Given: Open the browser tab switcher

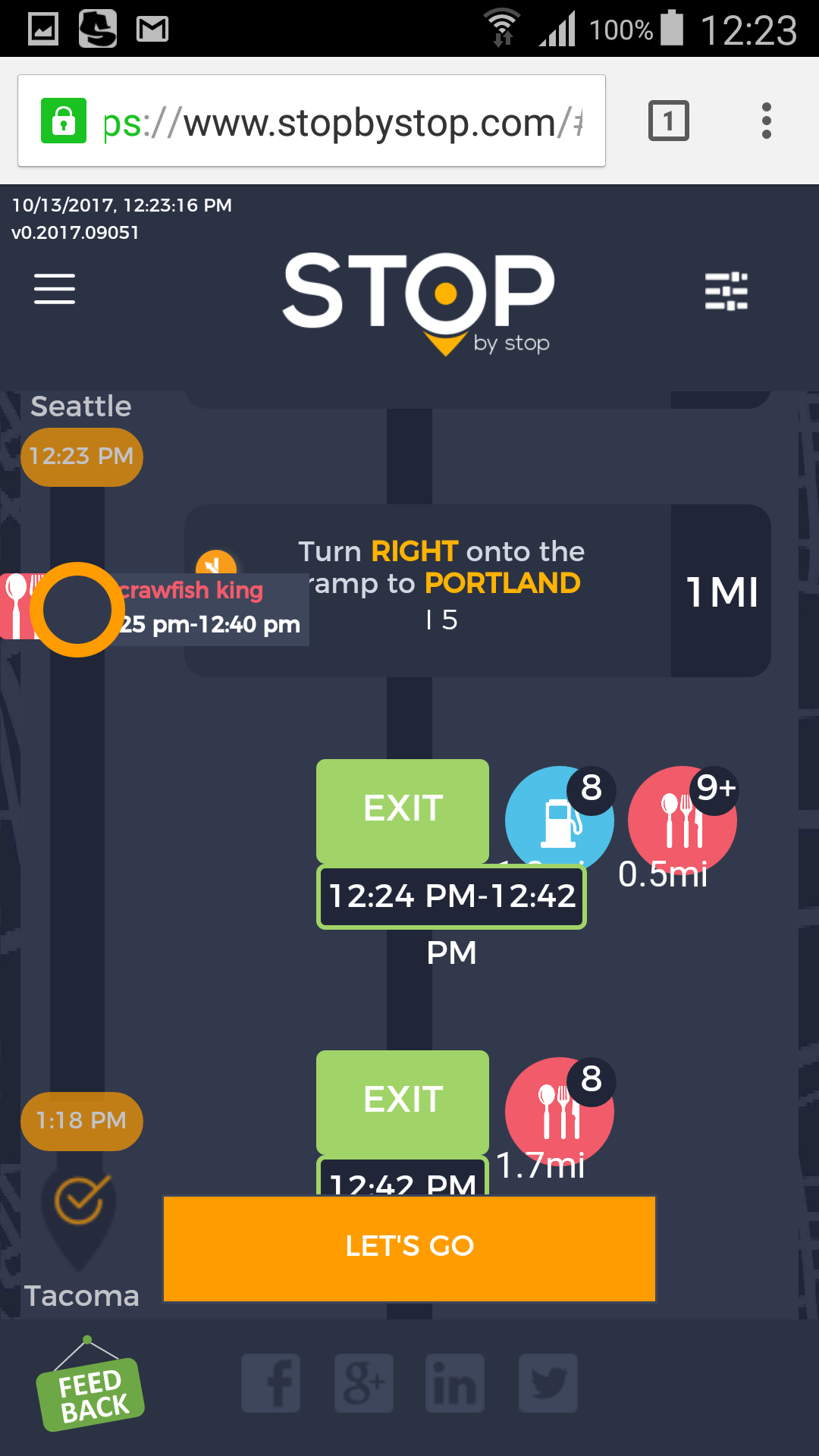Looking at the screenshot, I should (x=668, y=121).
